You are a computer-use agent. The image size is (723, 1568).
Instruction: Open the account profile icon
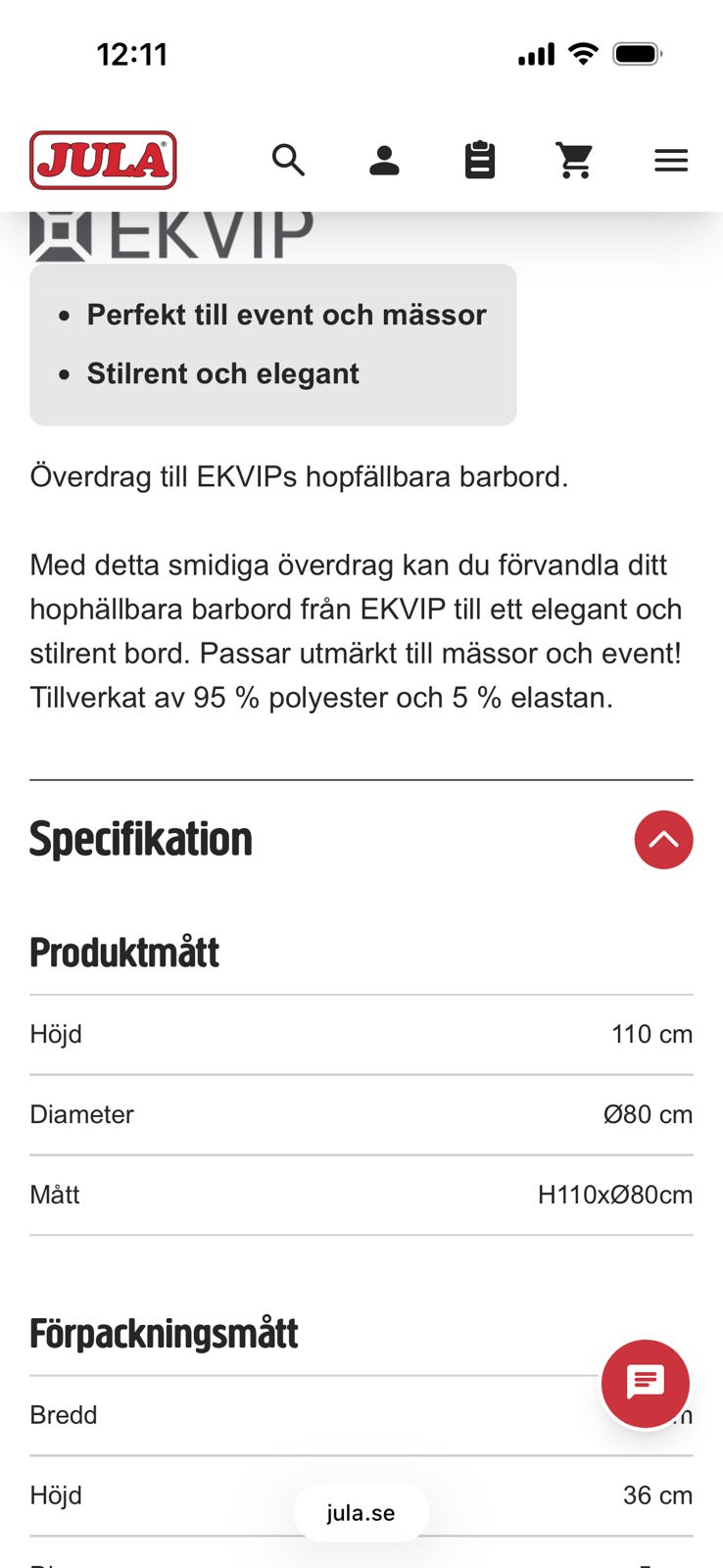[x=384, y=160]
